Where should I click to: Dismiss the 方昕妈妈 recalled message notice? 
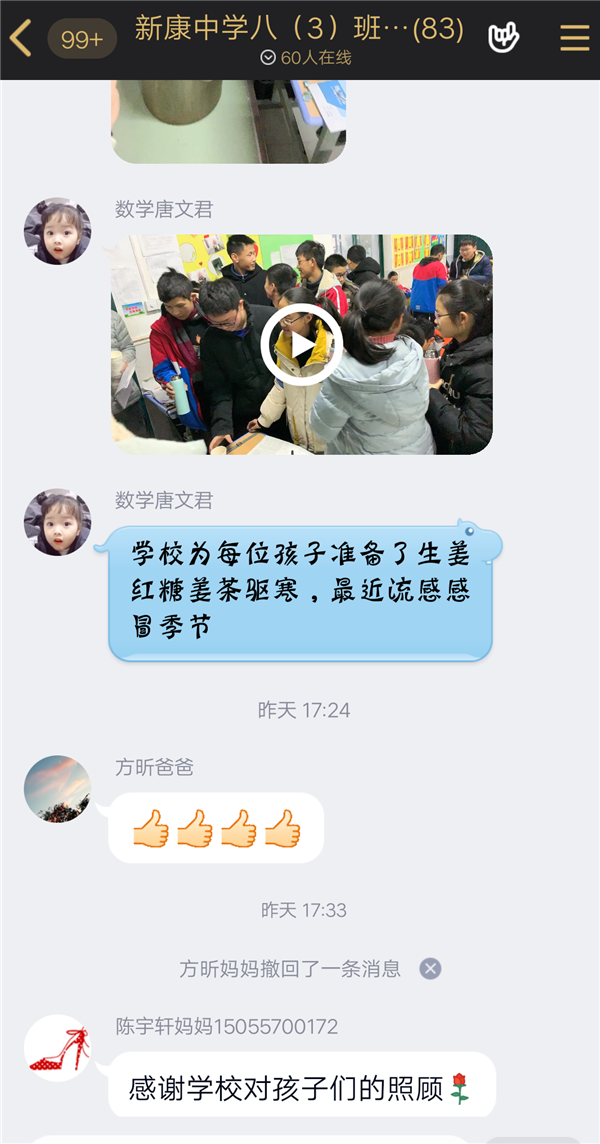click(x=430, y=968)
